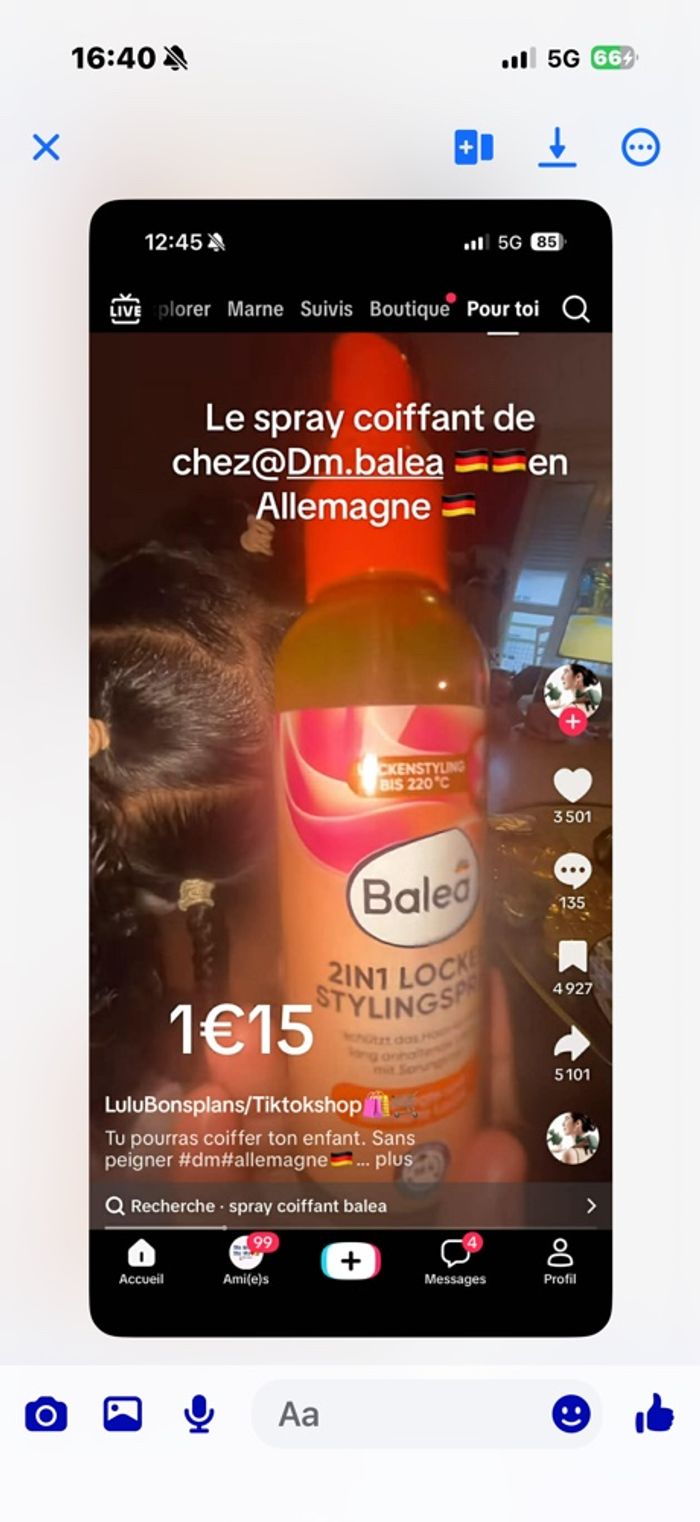Tap the shared TikTok screenshot image
Viewport: 700px width, 1522px height.
click(351, 768)
